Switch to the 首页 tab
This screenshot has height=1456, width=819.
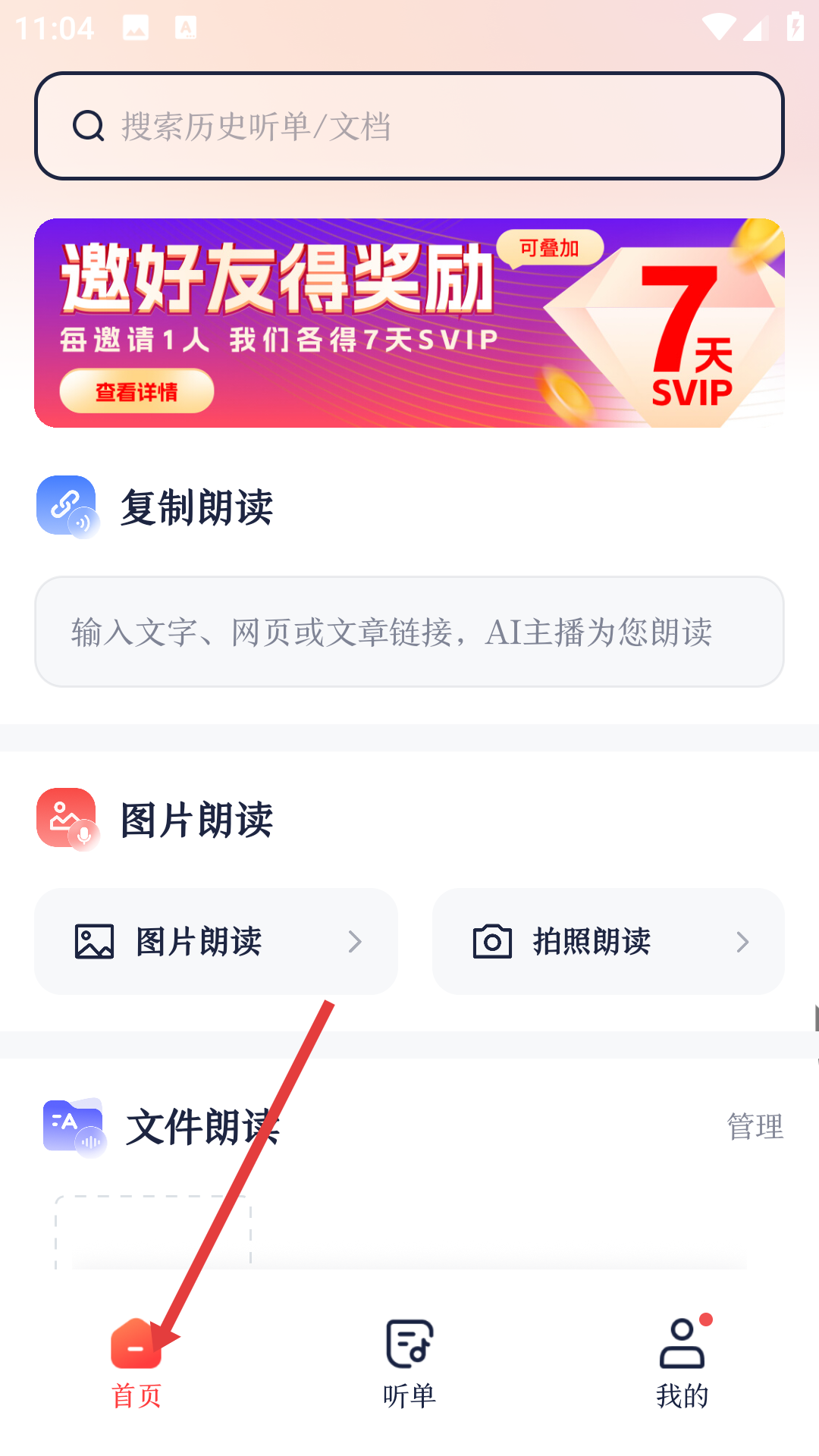click(x=136, y=1363)
